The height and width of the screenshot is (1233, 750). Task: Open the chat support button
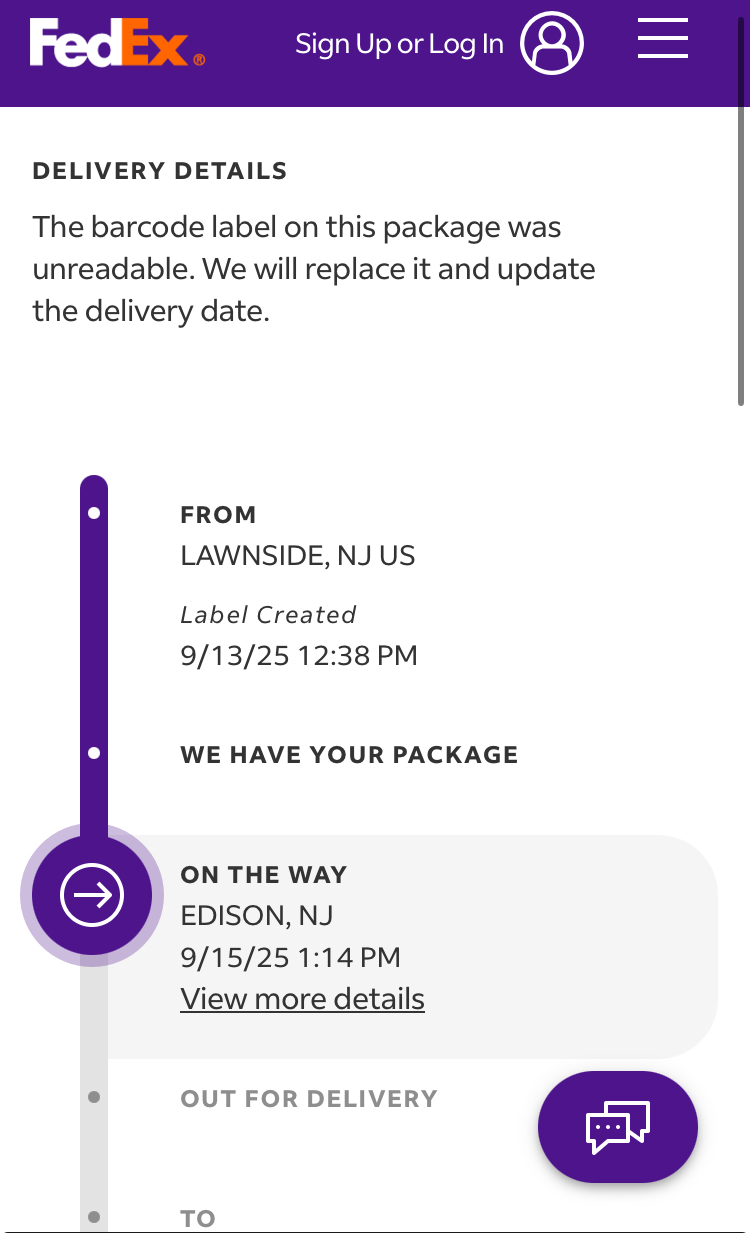pos(618,1127)
